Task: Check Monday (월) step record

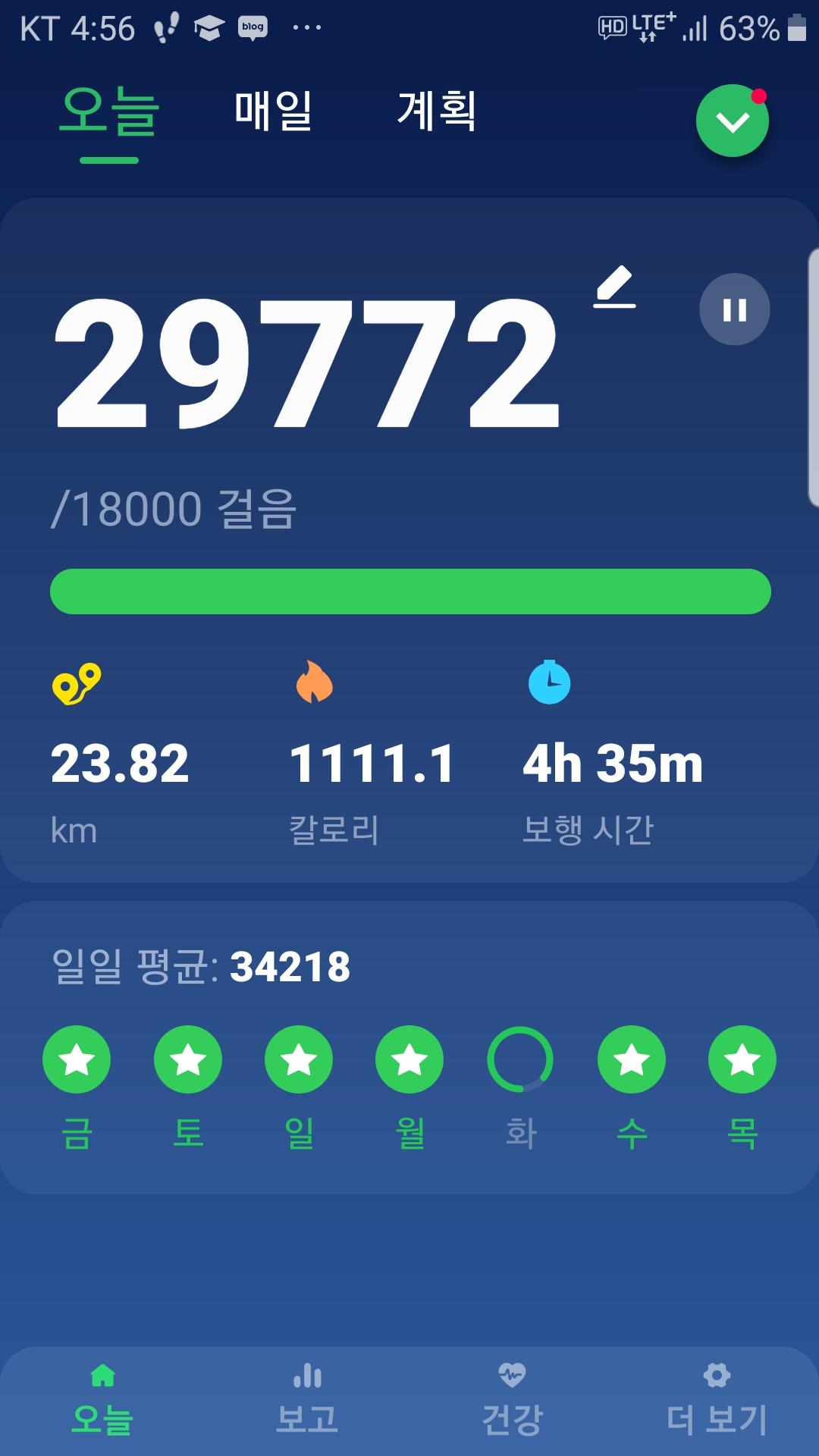Action: 409,1059
